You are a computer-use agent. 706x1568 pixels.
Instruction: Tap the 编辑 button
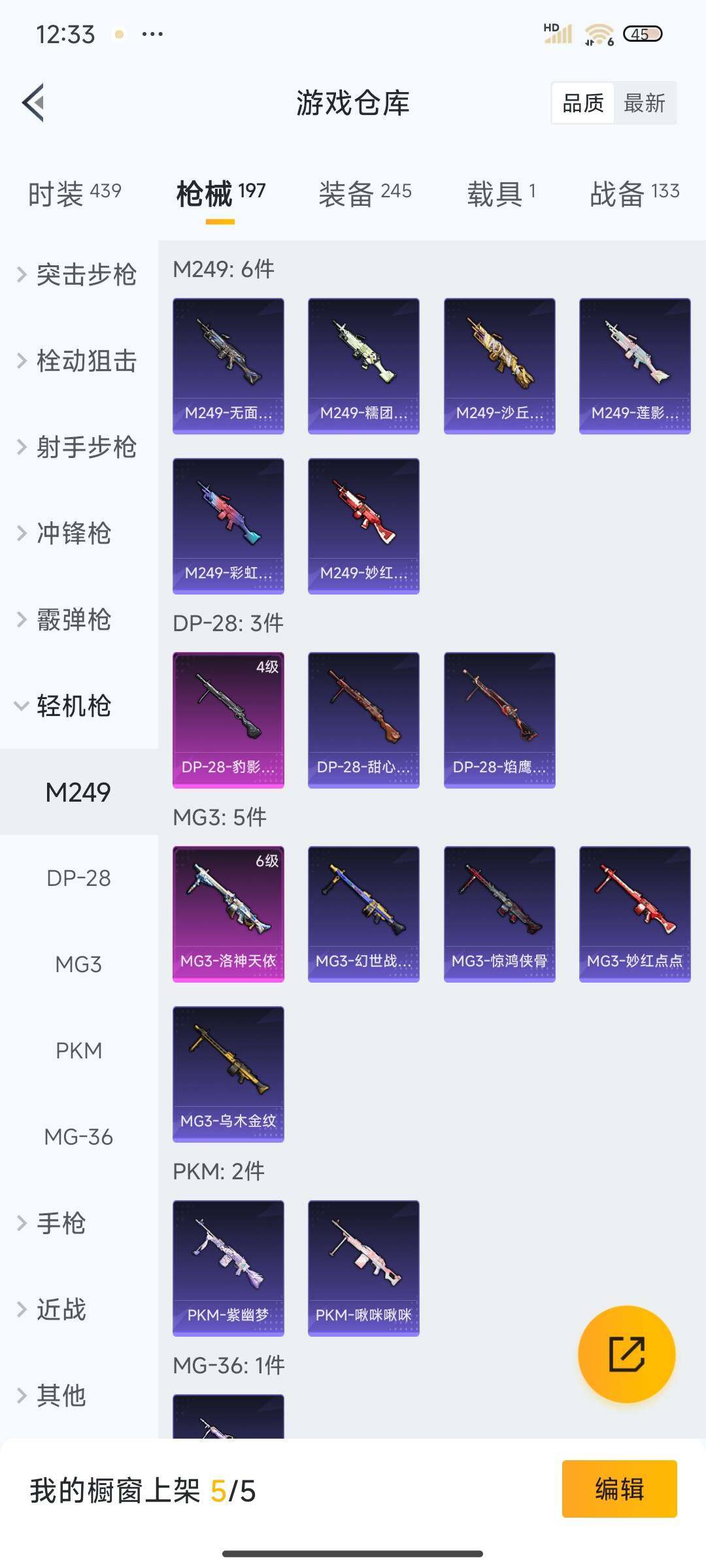(619, 1489)
